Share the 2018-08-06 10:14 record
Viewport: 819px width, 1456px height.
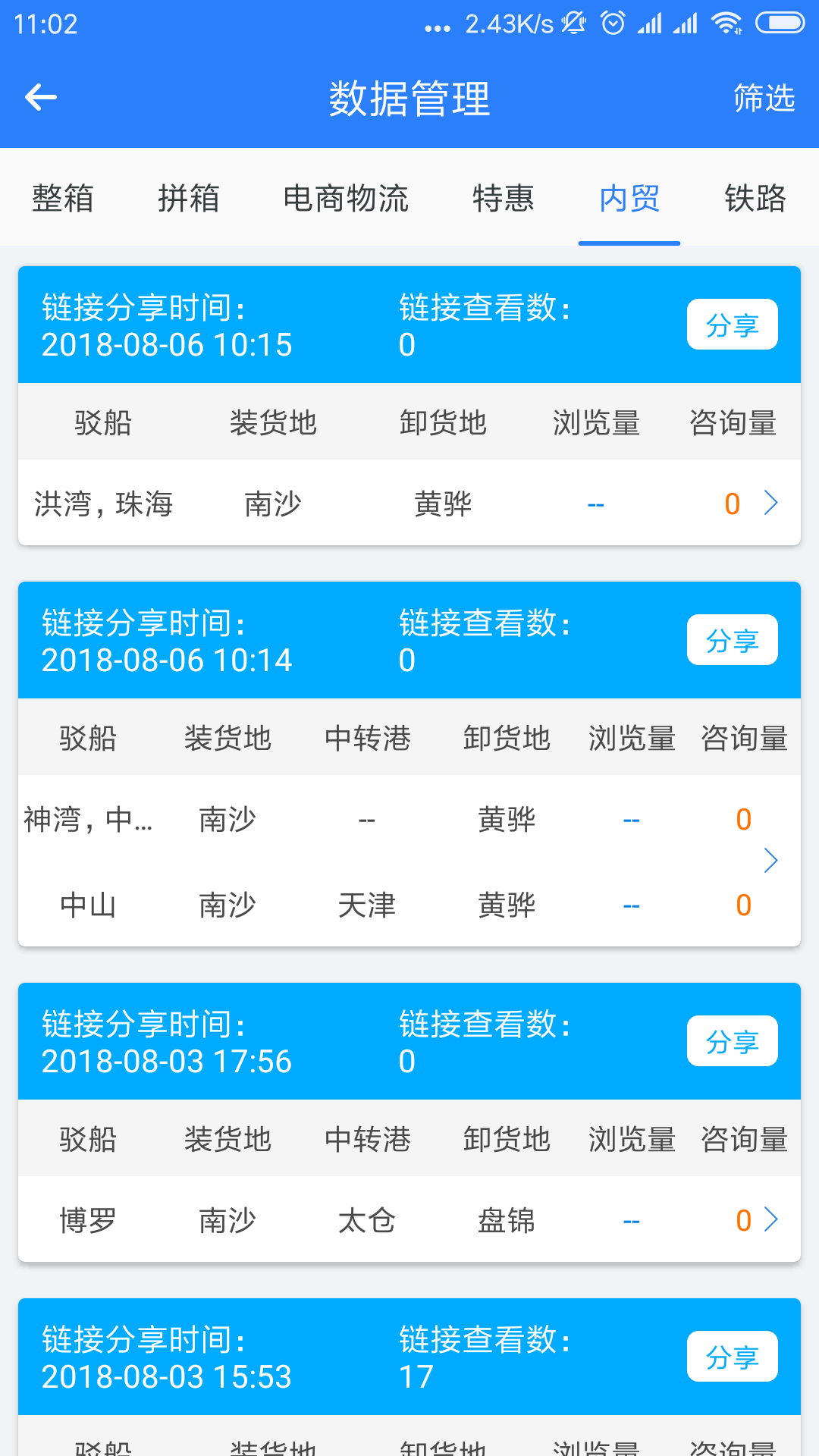(732, 640)
